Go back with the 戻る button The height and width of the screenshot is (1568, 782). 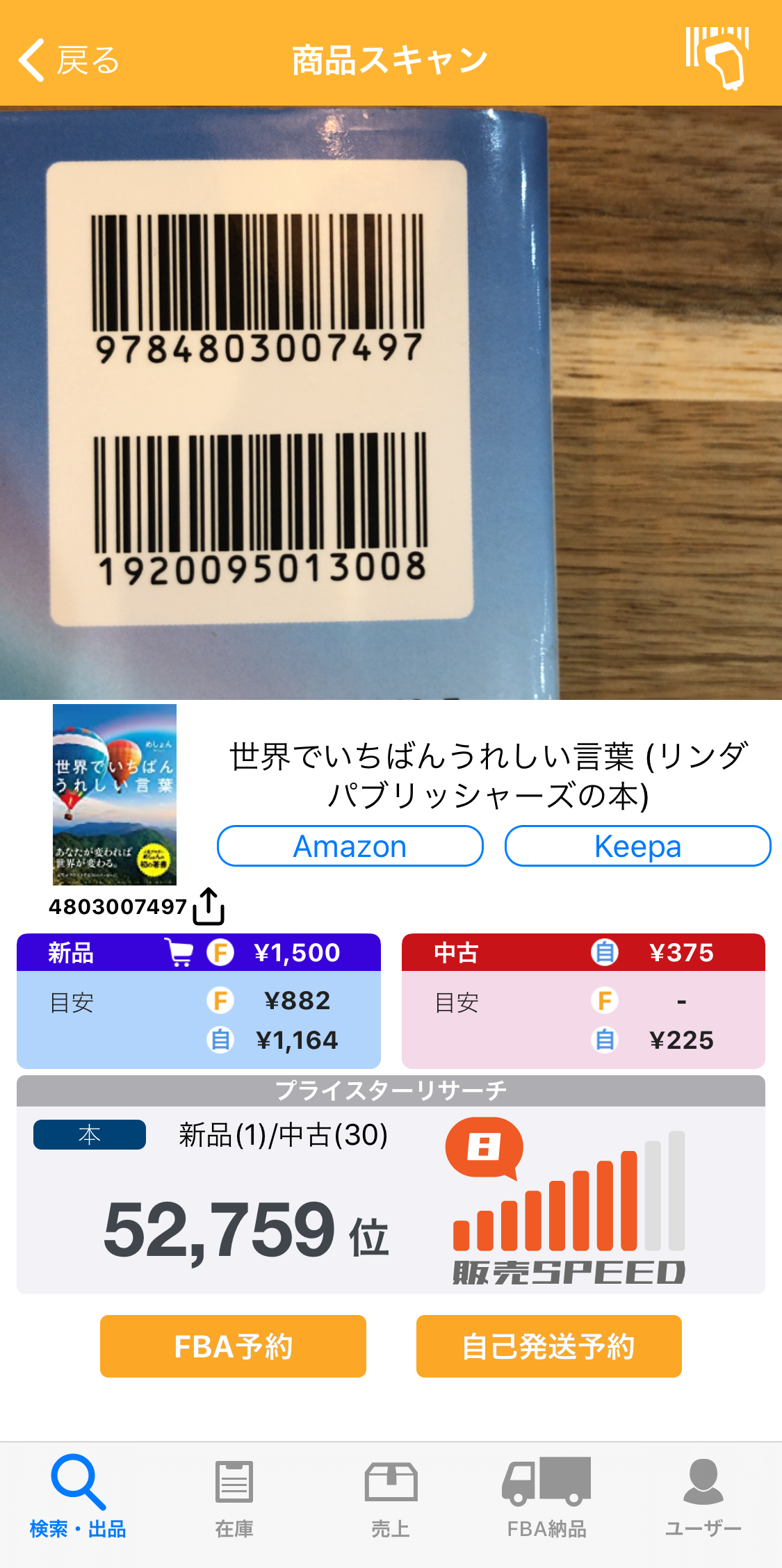coord(68,60)
